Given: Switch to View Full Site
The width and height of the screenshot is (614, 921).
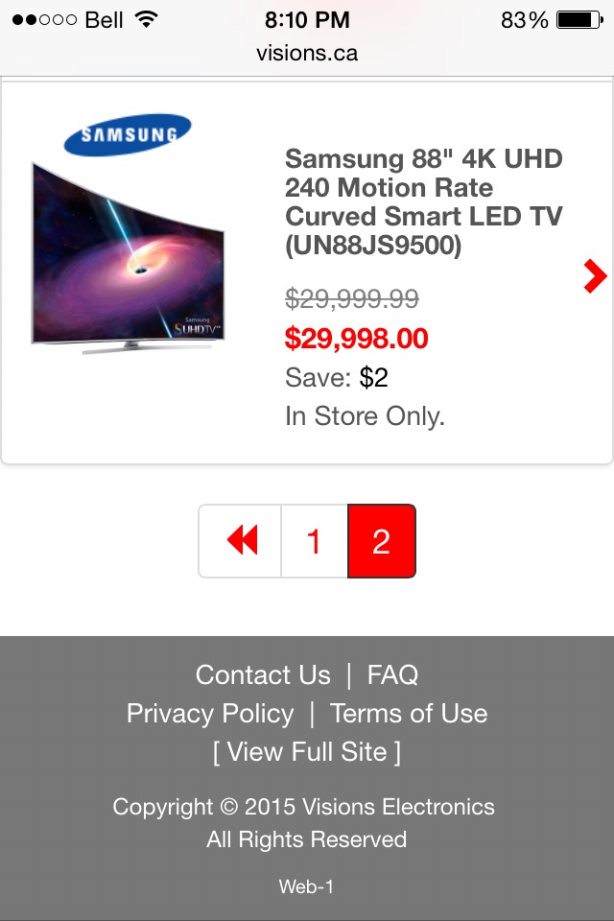Looking at the screenshot, I should coord(307,752).
